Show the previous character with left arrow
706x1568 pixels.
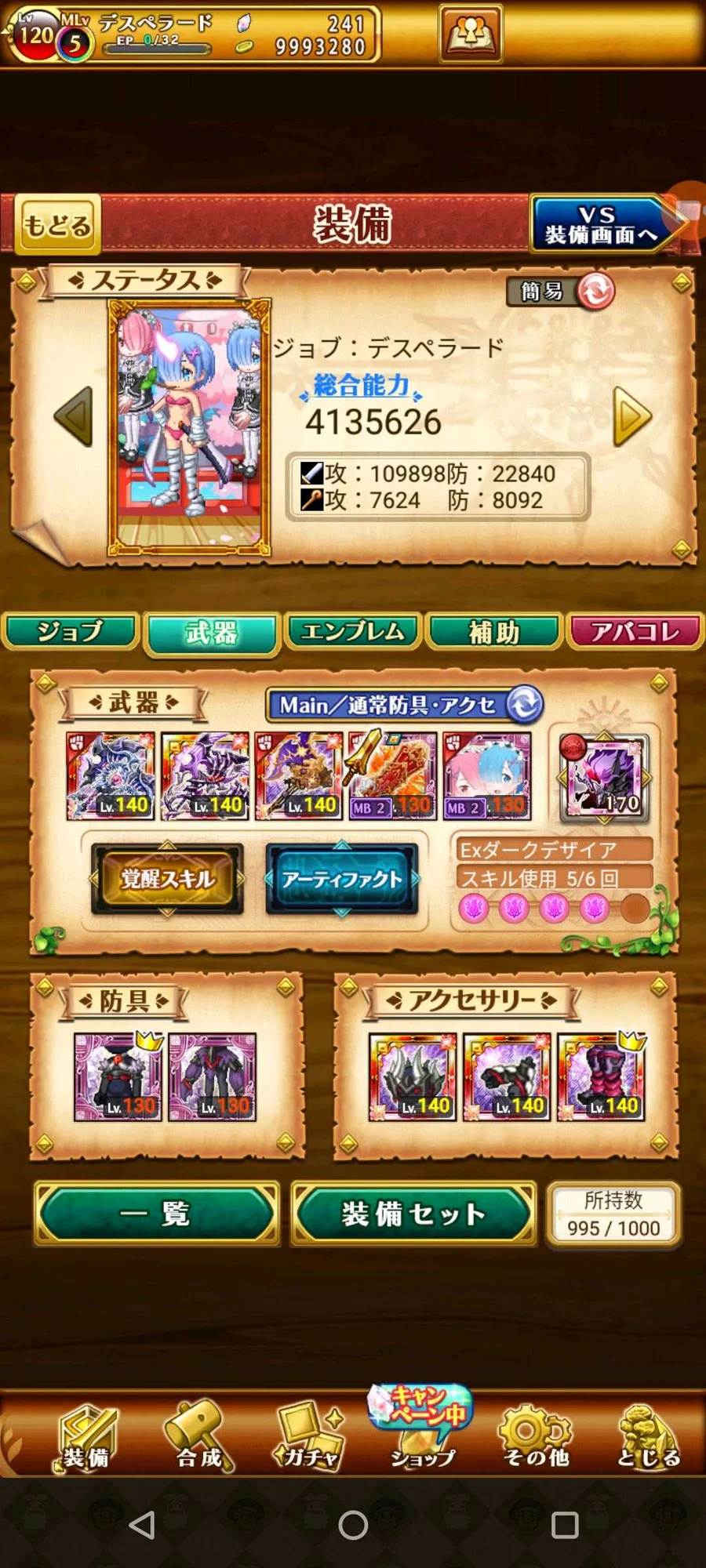[75, 416]
